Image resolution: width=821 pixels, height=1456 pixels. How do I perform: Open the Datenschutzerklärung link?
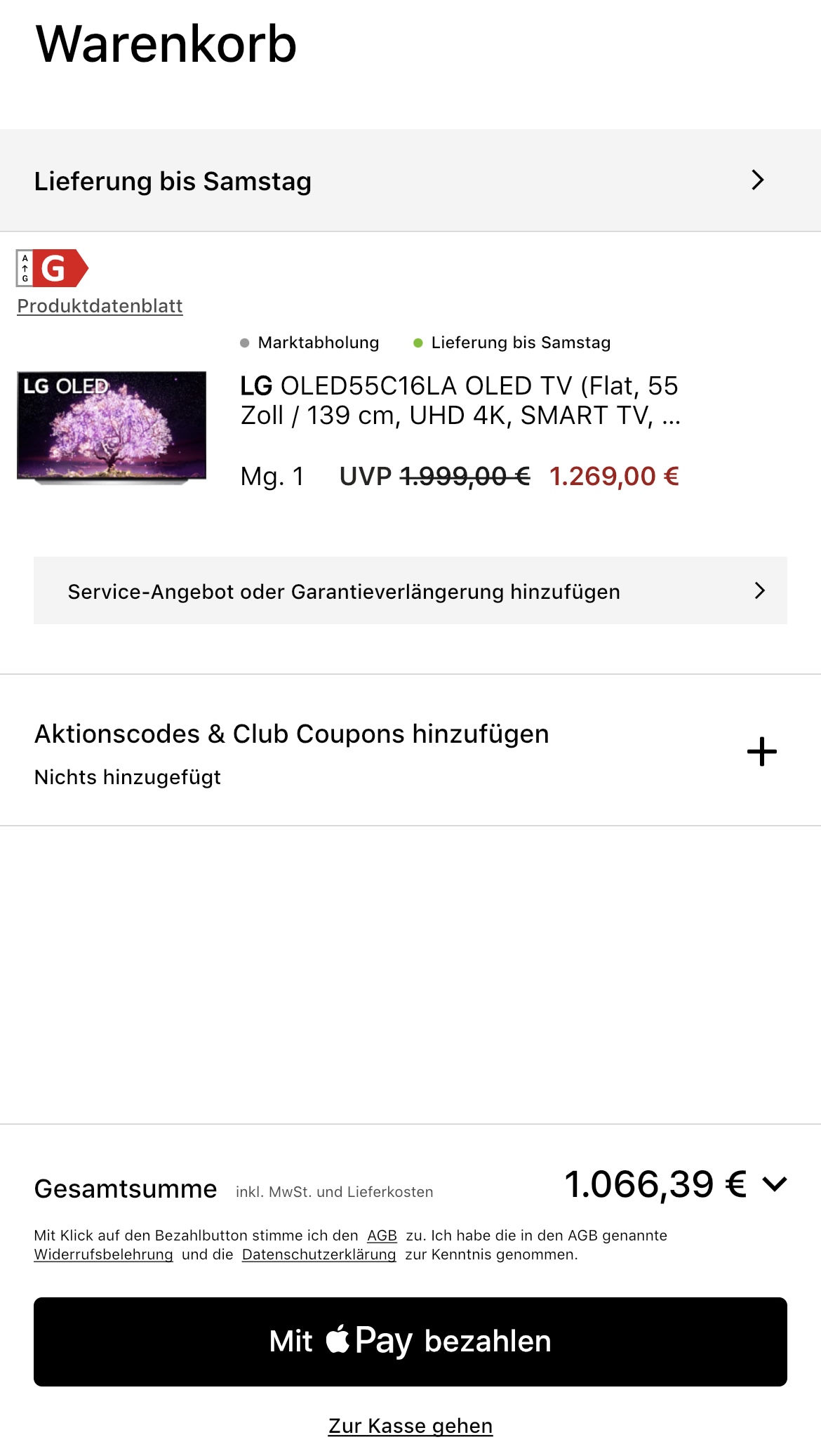pyautogui.click(x=319, y=1255)
